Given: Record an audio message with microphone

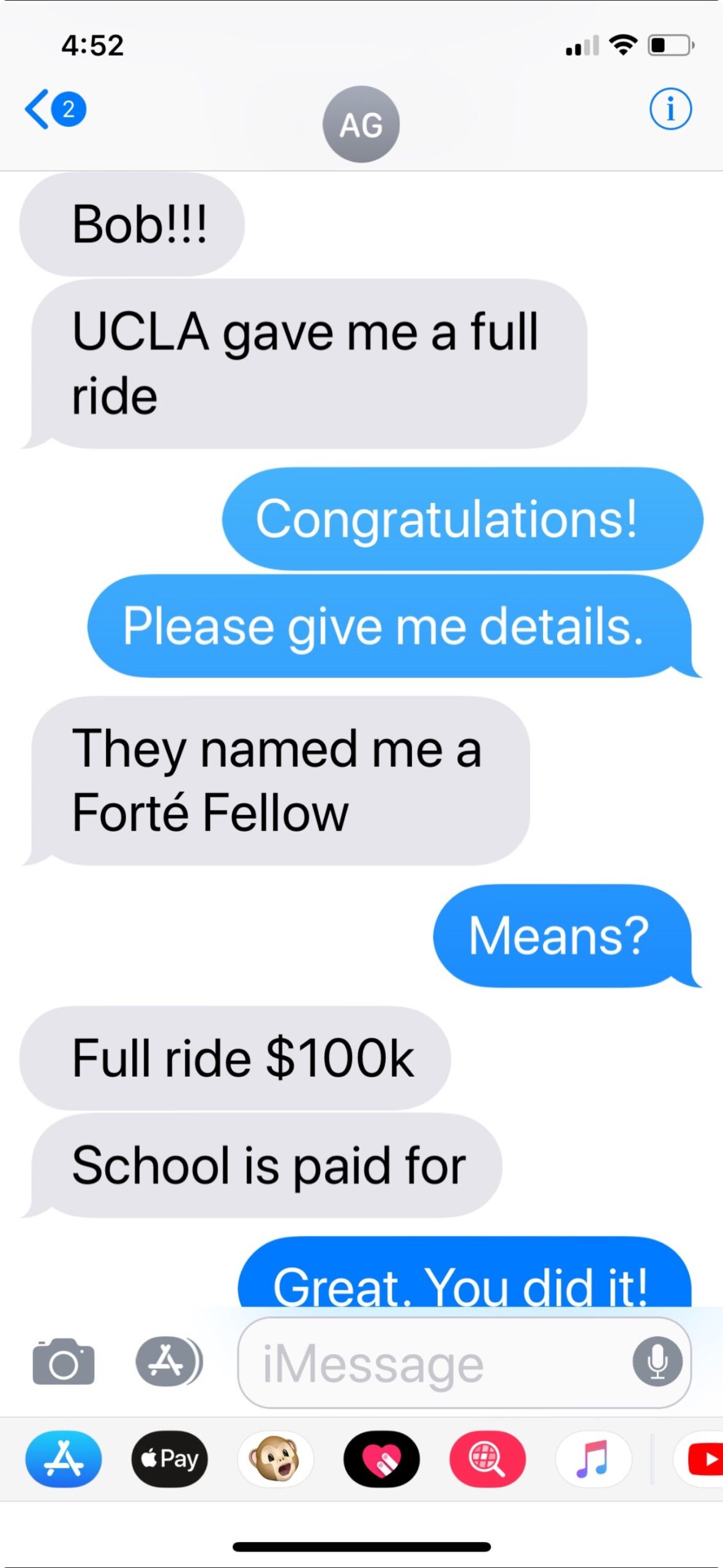Looking at the screenshot, I should pyautogui.click(x=657, y=1362).
